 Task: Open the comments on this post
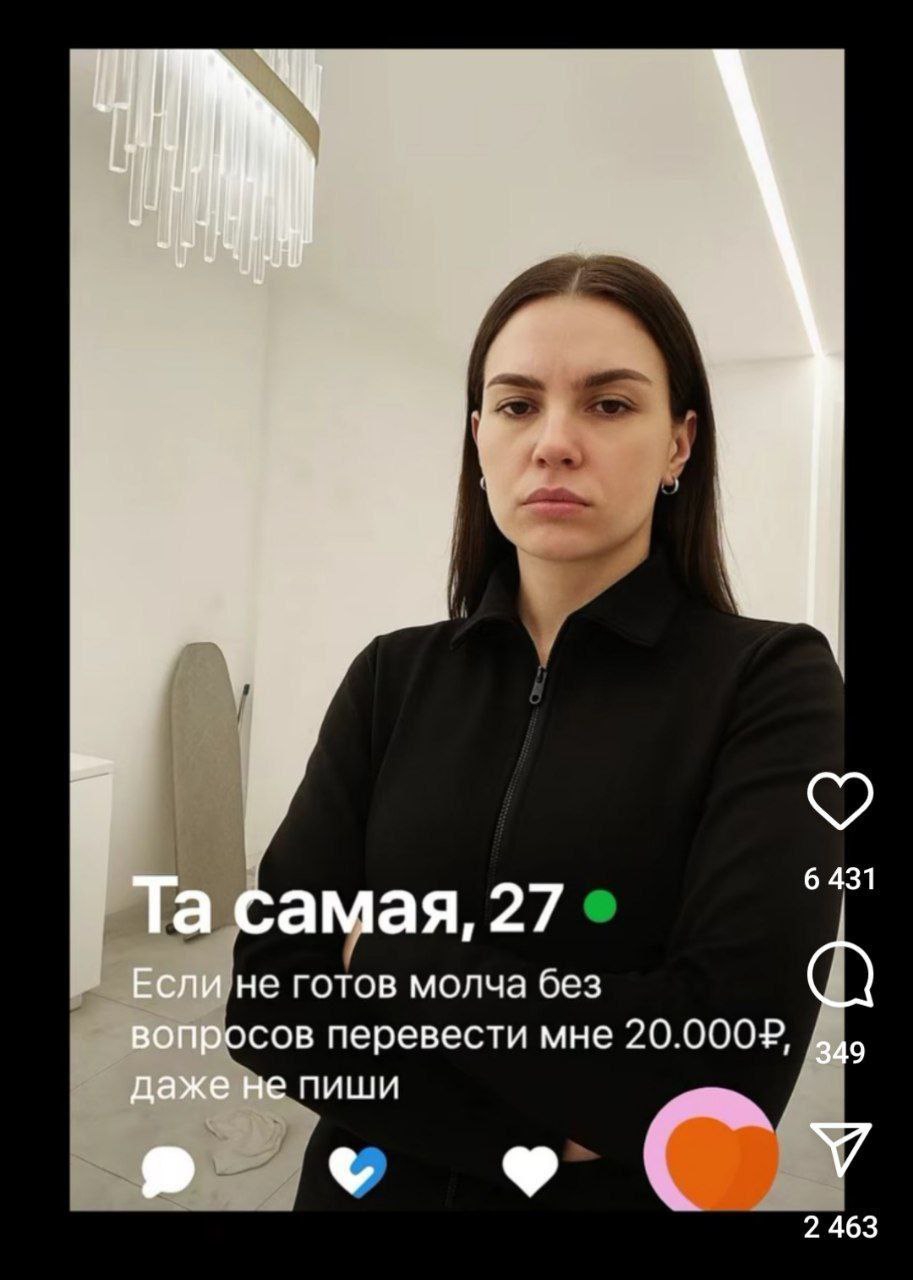click(839, 975)
